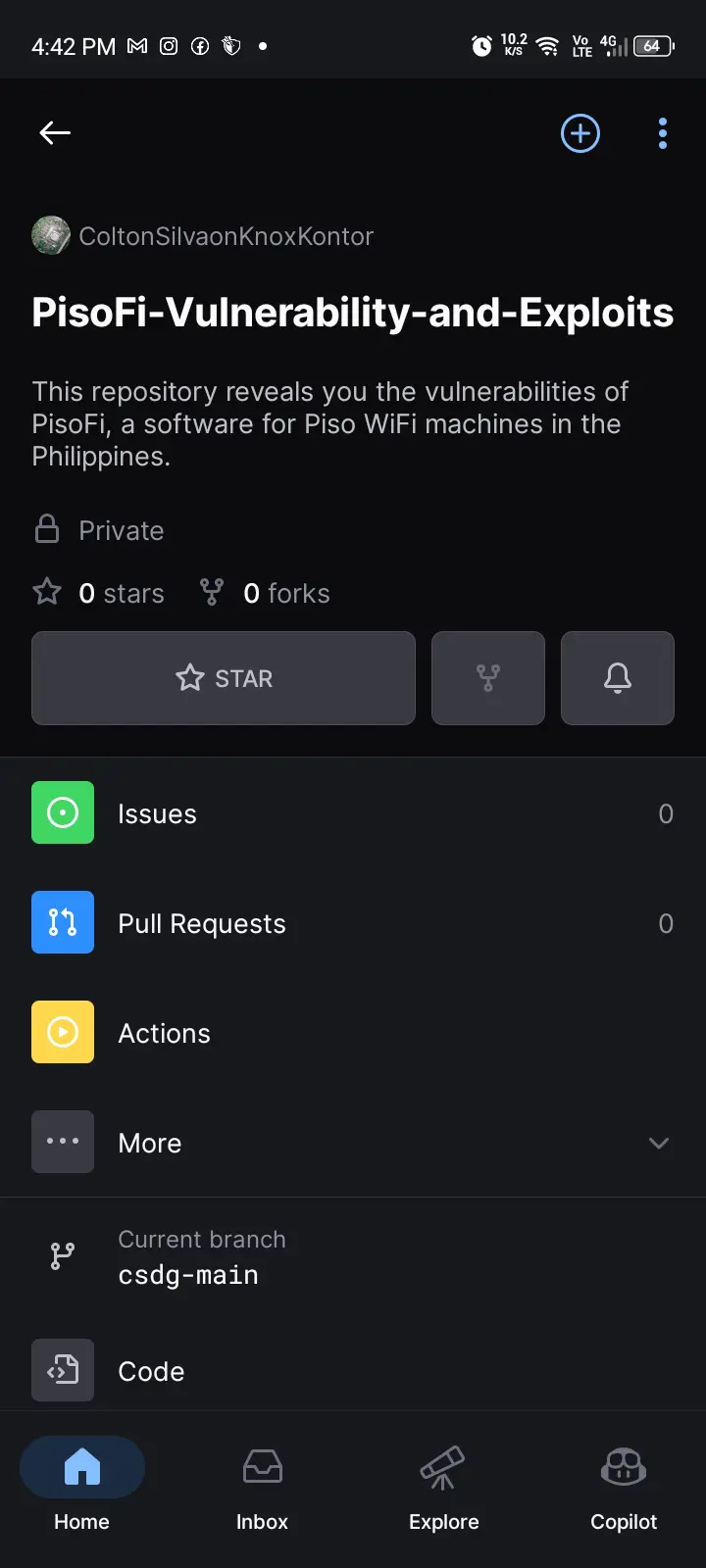Tap the circled plus create icon
This screenshot has width=706, height=1568.
[x=580, y=133]
